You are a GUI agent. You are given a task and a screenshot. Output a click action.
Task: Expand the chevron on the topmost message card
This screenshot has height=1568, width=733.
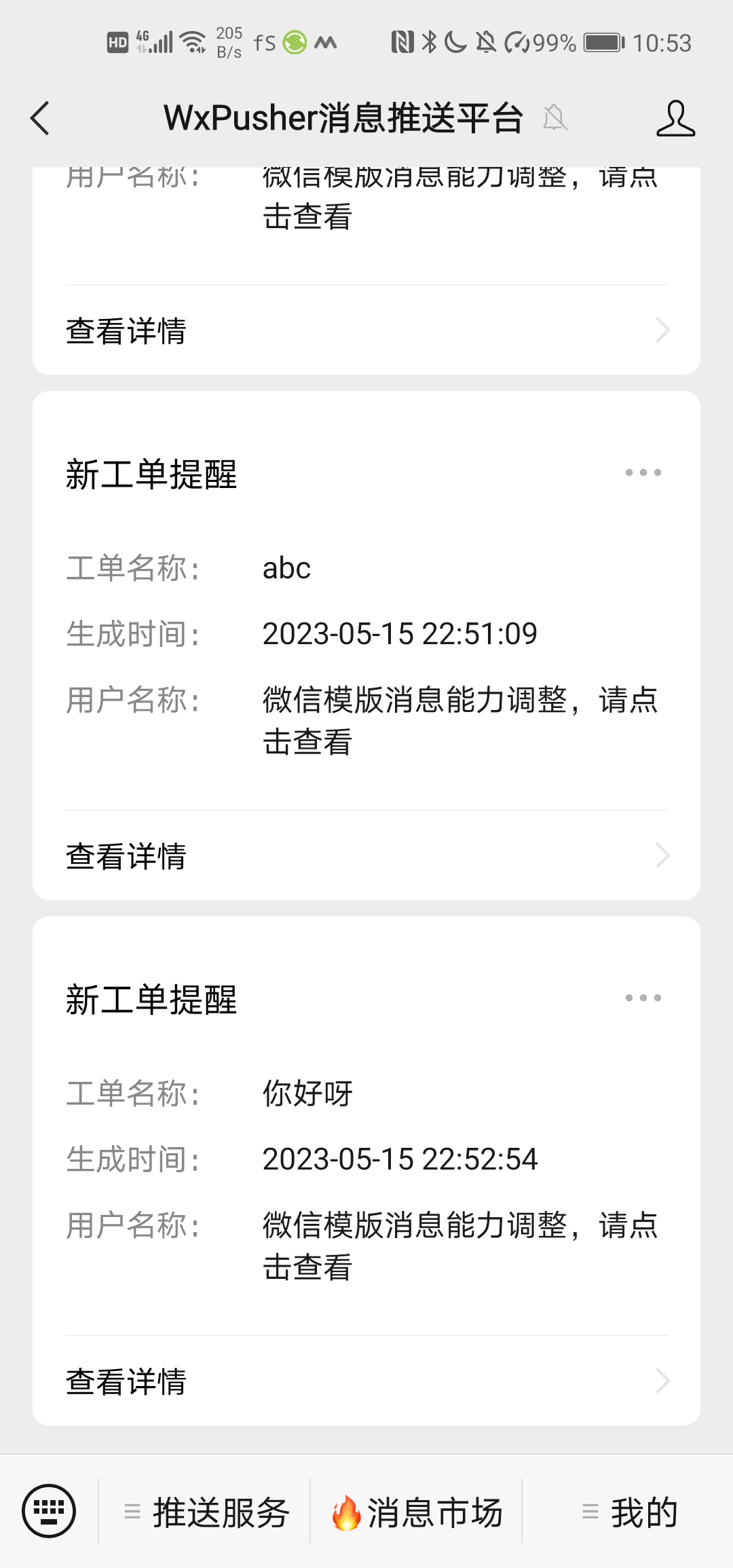[x=662, y=331]
